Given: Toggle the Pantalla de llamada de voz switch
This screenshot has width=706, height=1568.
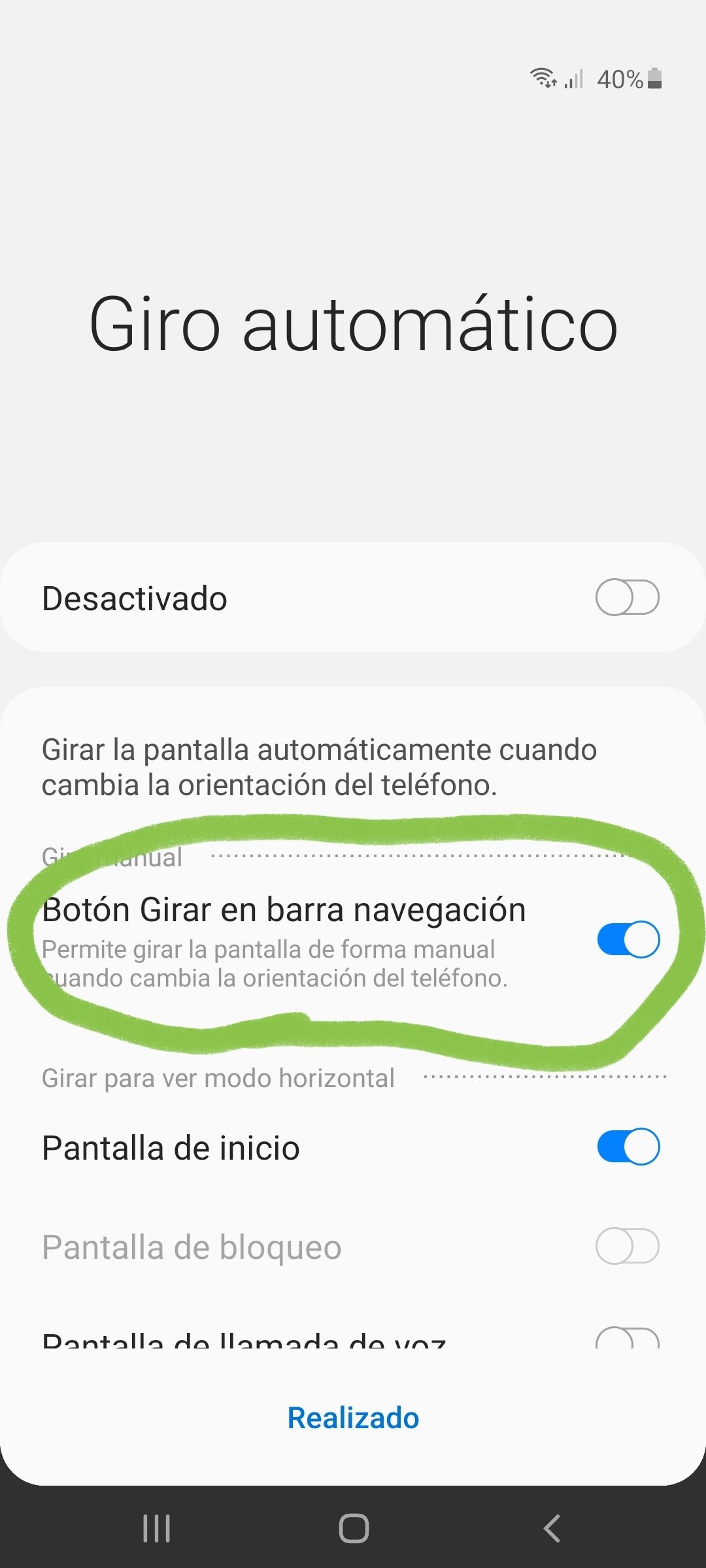Looking at the screenshot, I should tap(627, 1337).
